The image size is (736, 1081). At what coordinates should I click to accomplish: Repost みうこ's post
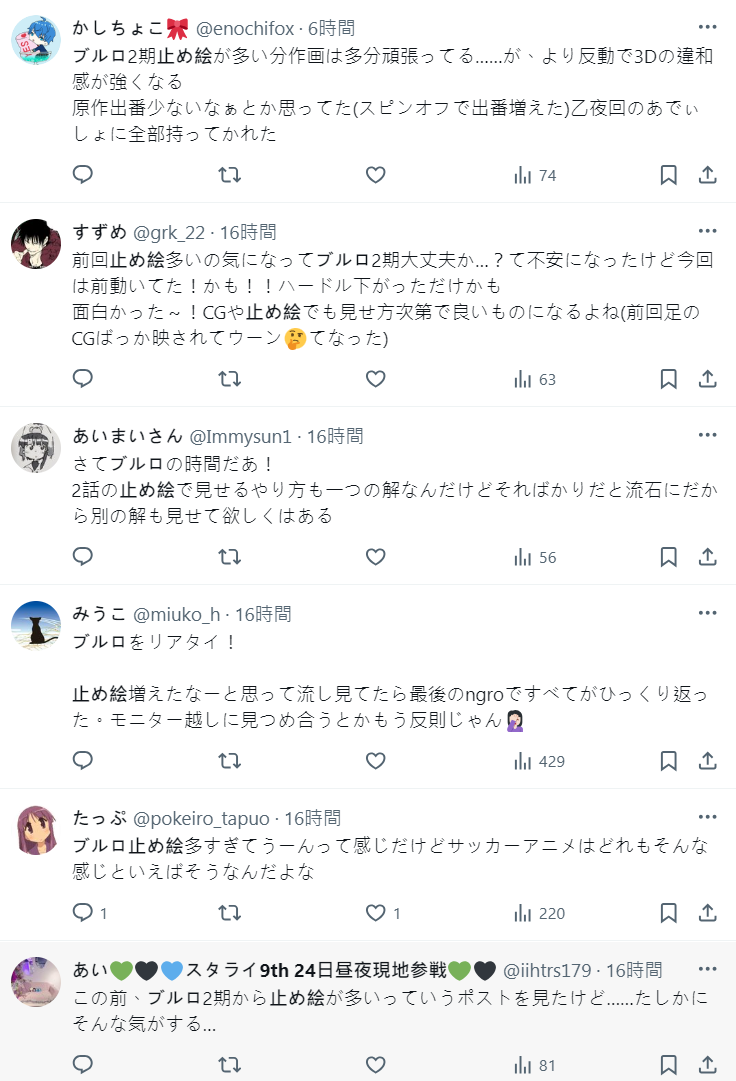click(229, 761)
